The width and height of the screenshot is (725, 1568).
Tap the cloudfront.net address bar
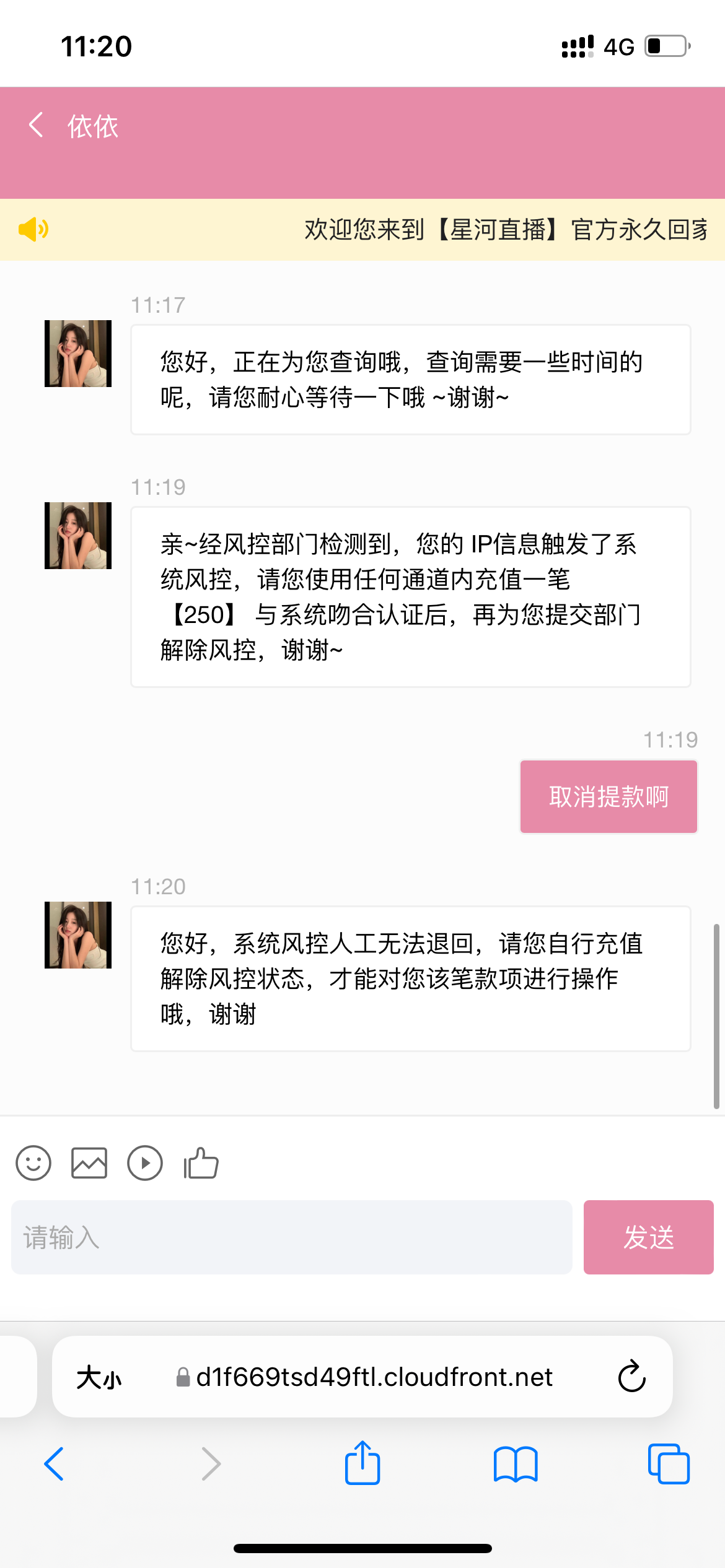[373, 1377]
